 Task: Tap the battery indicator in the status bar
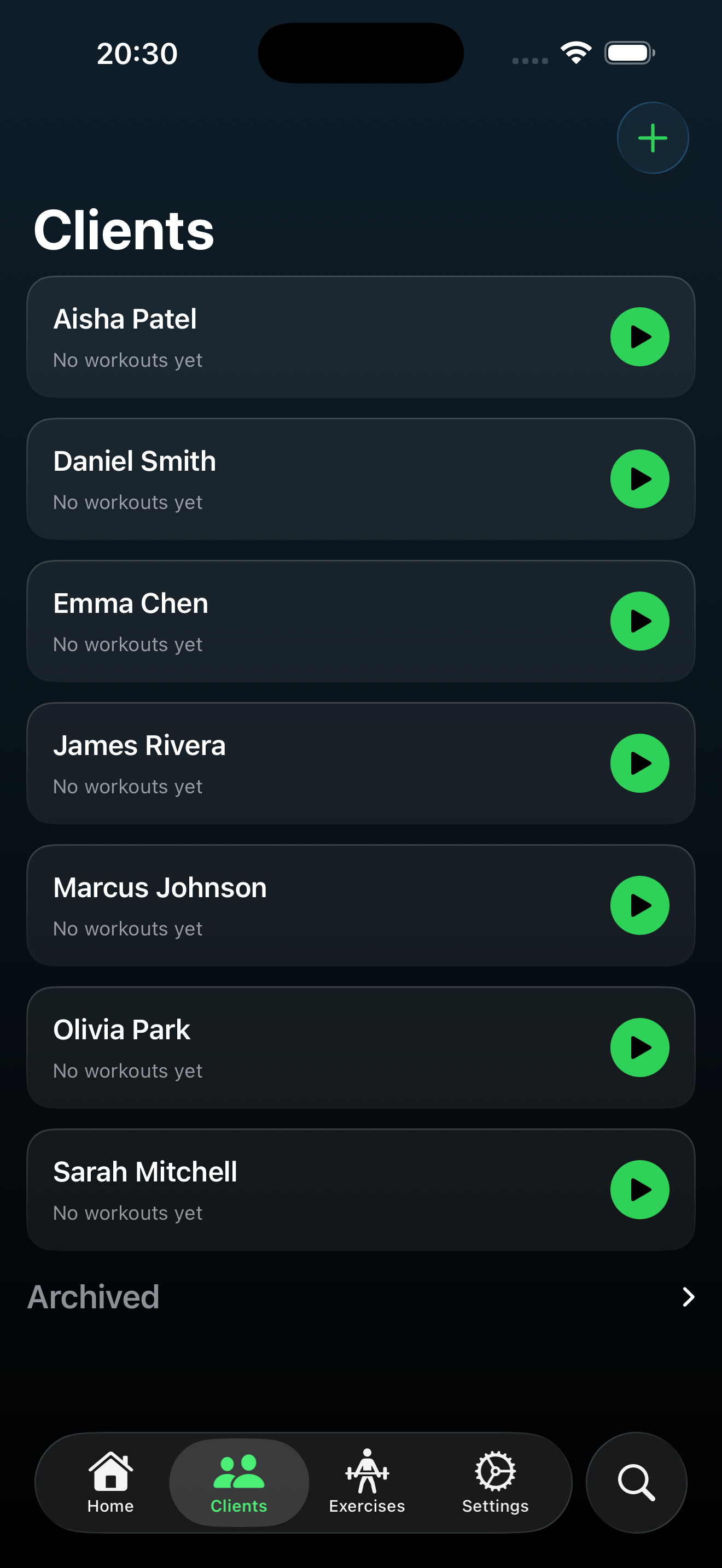pyautogui.click(x=629, y=53)
